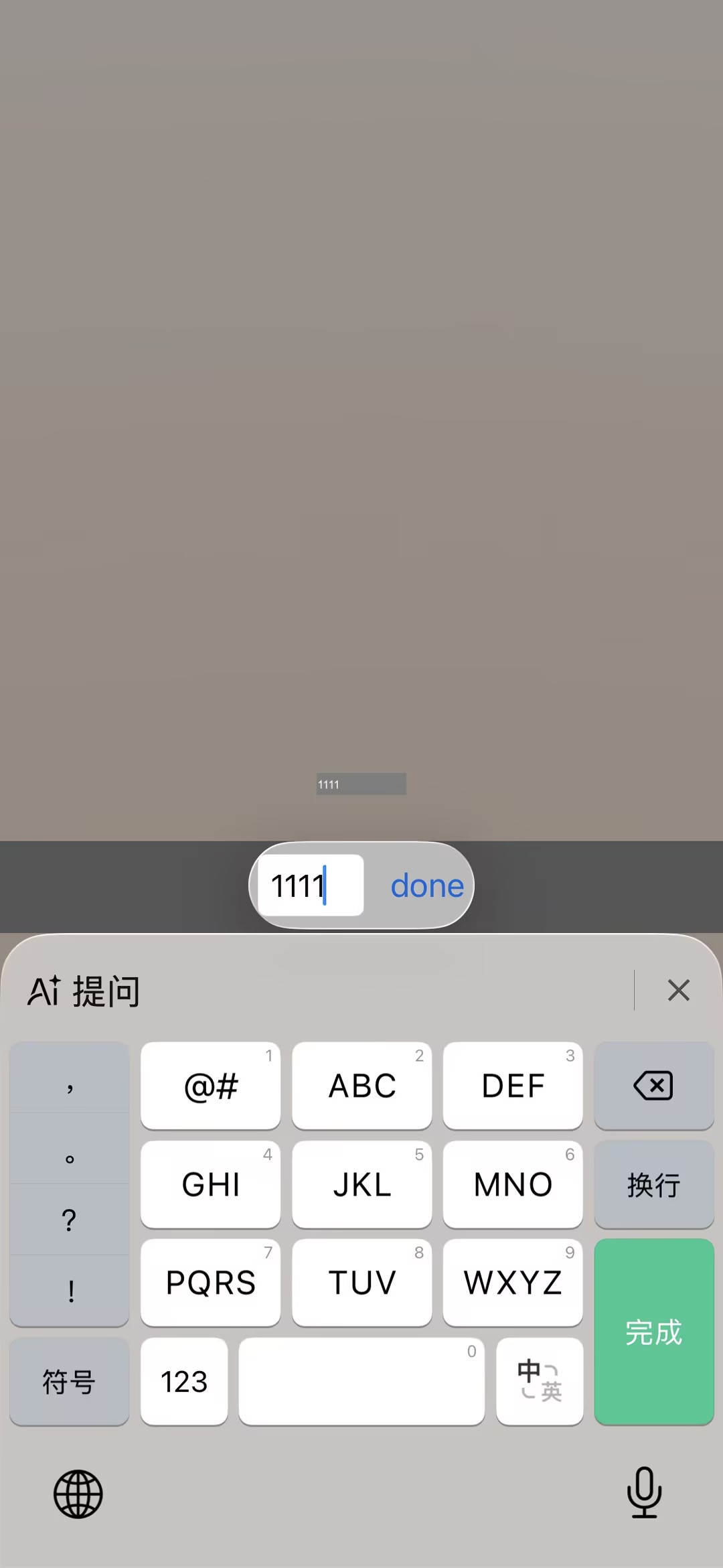Start voice dictation with the microphone
The image size is (723, 1568).
(x=644, y=1492)
